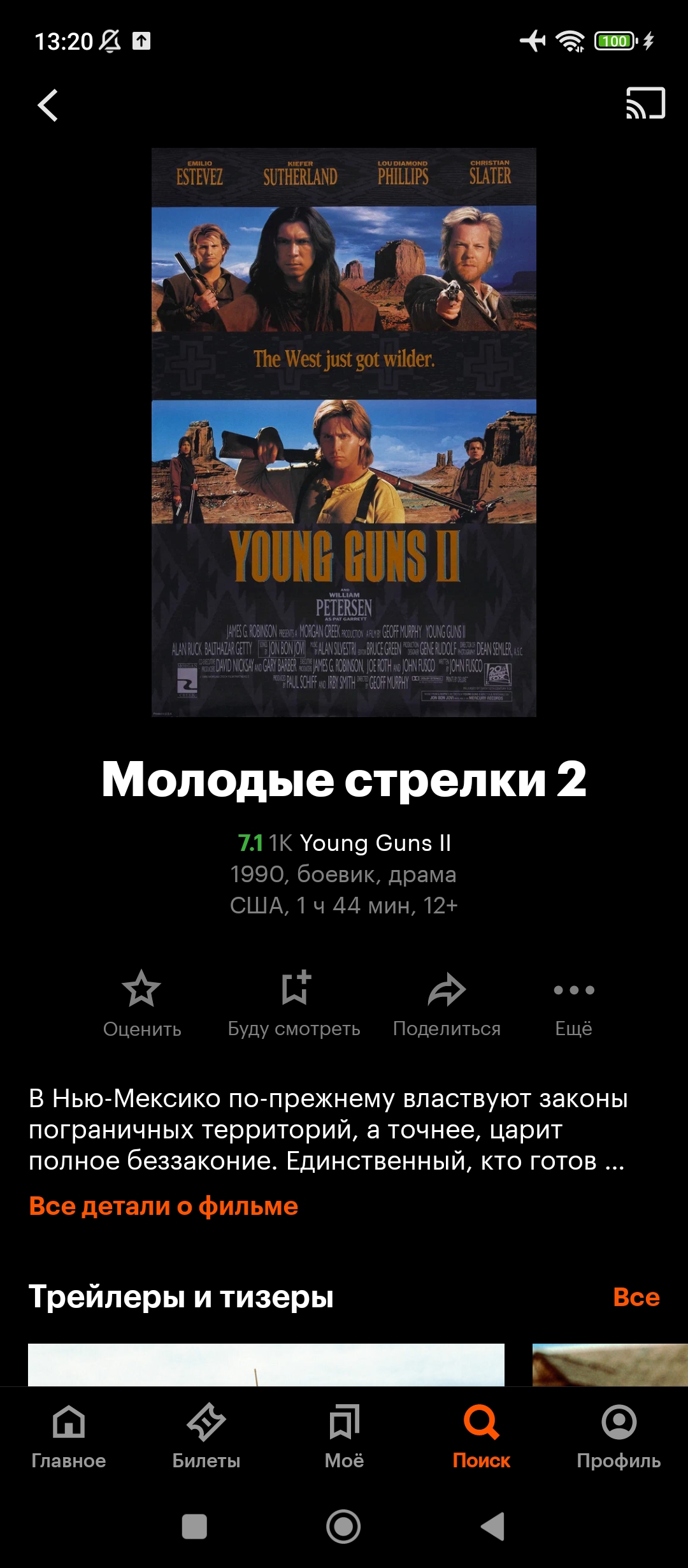Add film to Буду смотреть watchlist

tap(294, 1004)
